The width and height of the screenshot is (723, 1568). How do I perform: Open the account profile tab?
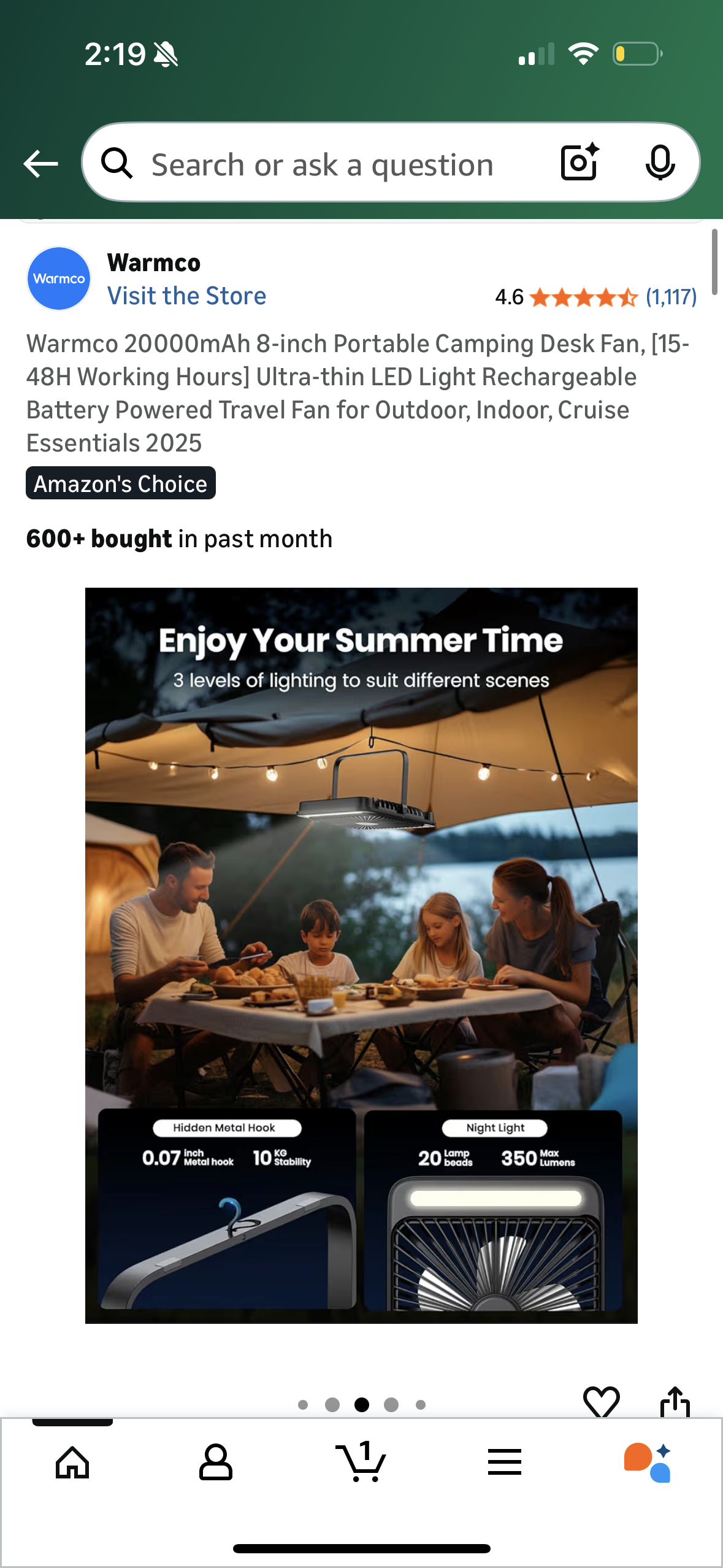point(216,1462)
